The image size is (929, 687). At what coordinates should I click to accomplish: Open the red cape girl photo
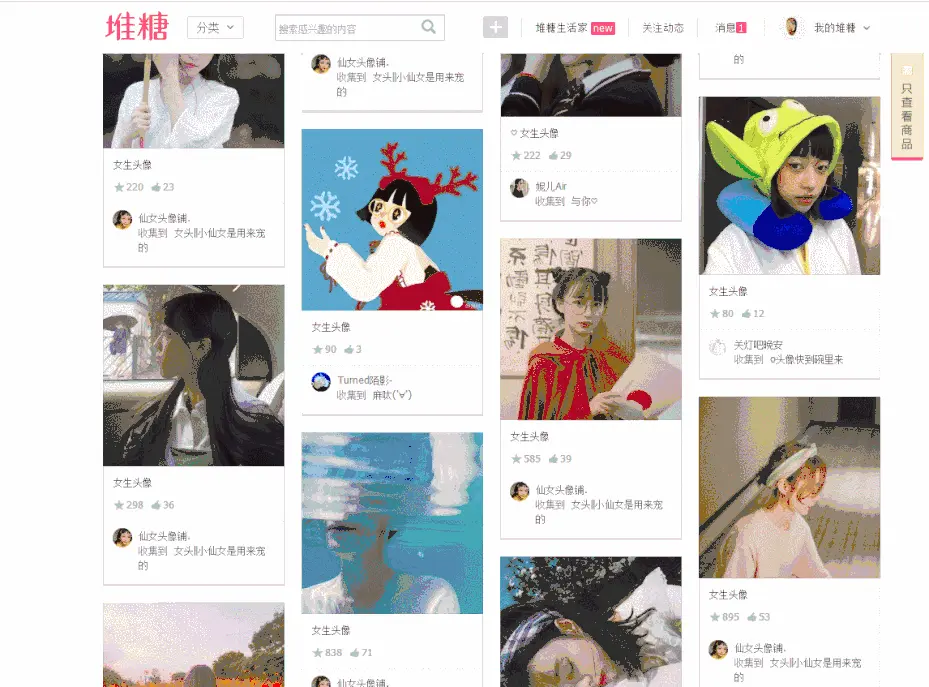(x=590, y=329)
